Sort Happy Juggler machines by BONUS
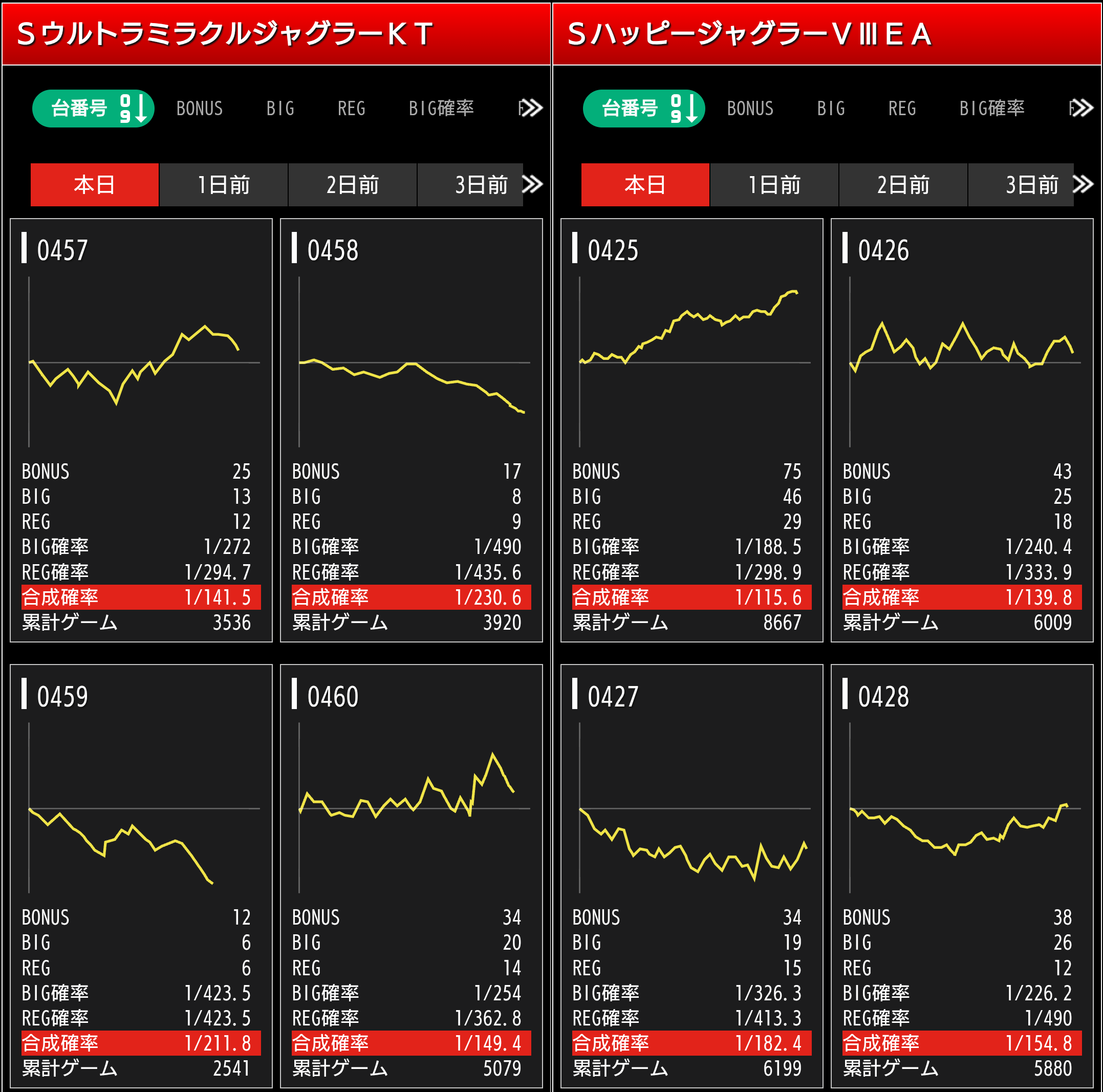Image resolution: width=1103 pixels, height=1092 pixels. (x=750, y=109)
